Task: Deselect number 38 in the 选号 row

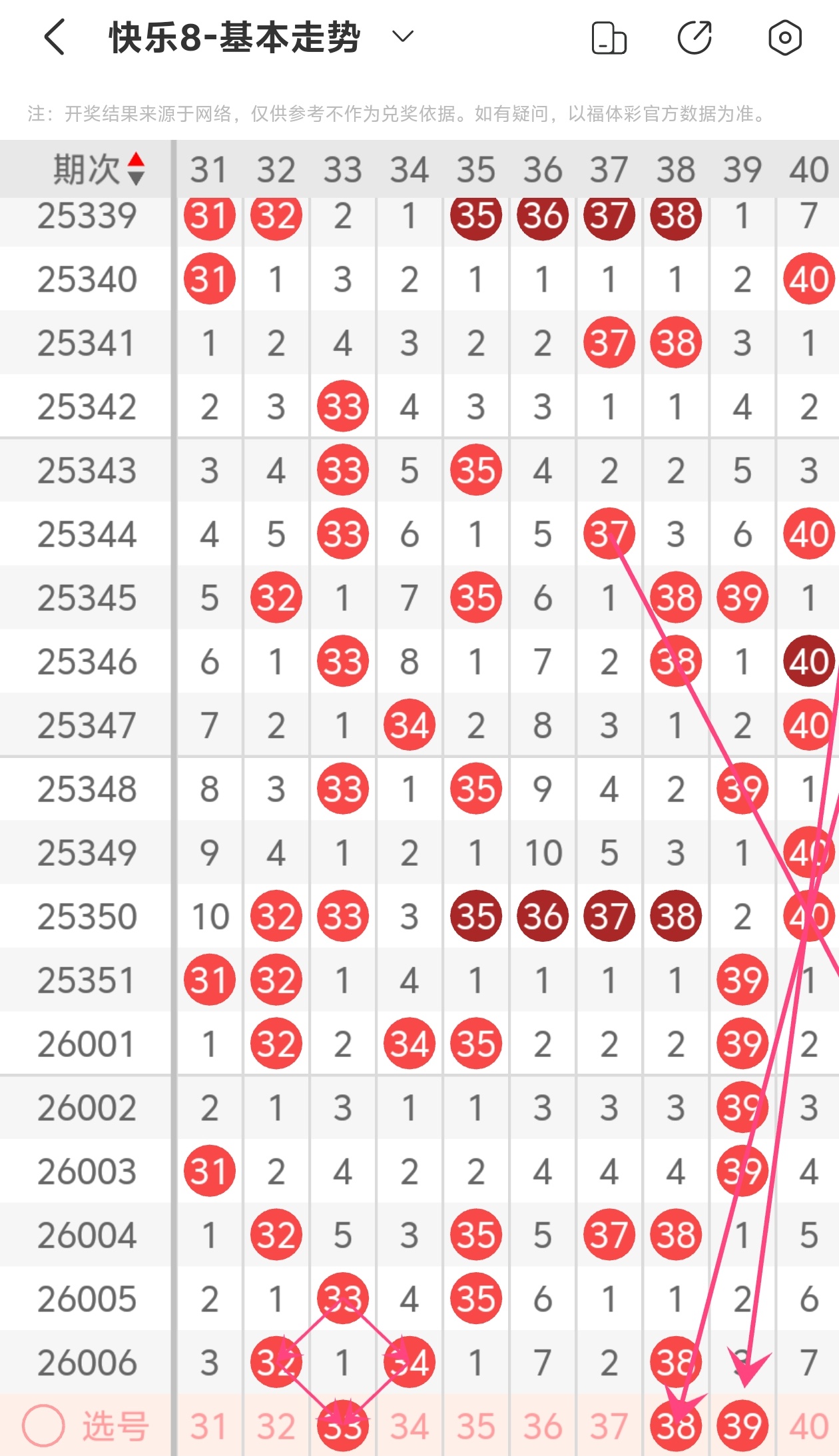Action: [x=675, y=1426]
